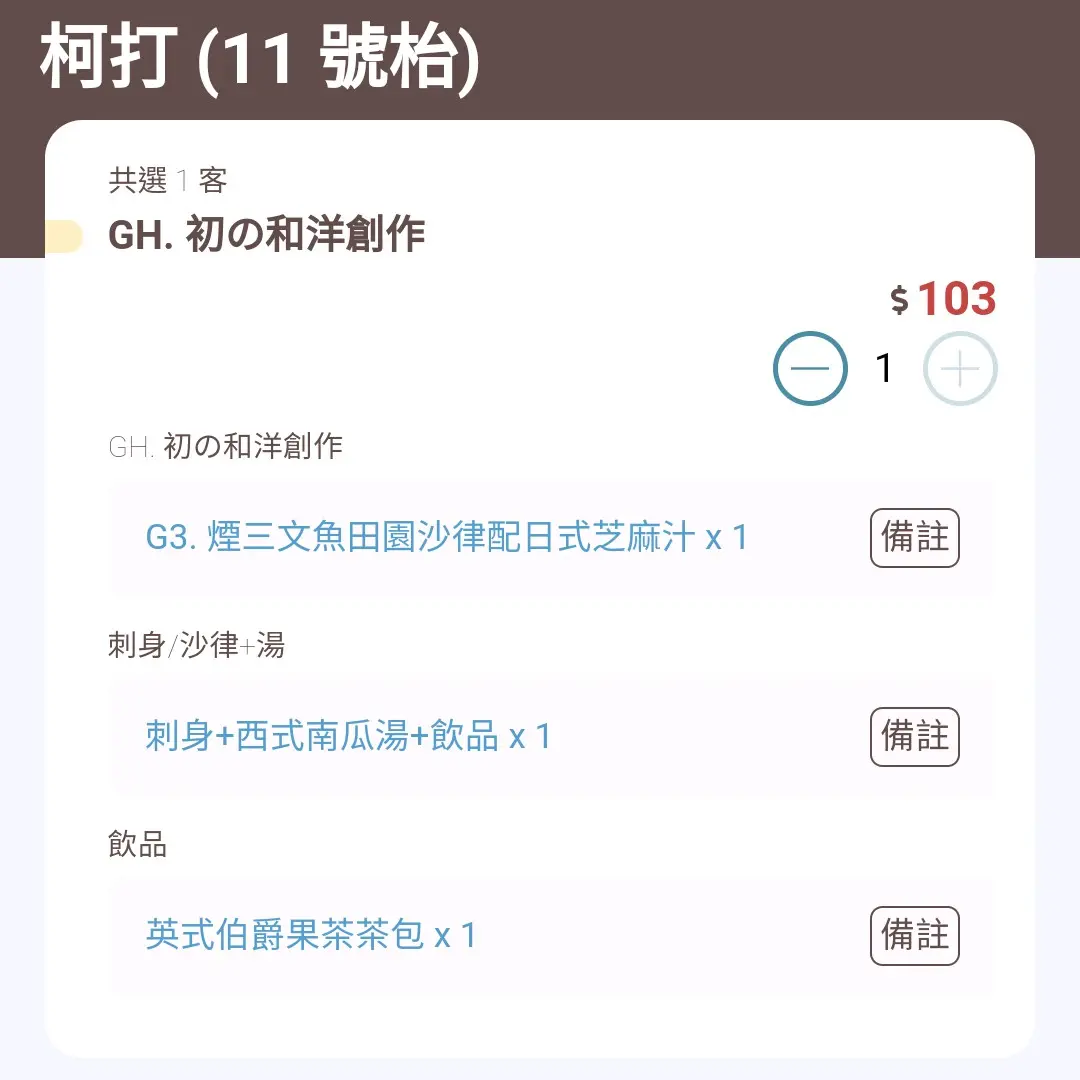1080x1080 pixels.
Task: Add 備註 for 英式伯爵果茶茶包
Action: point(914,936)
